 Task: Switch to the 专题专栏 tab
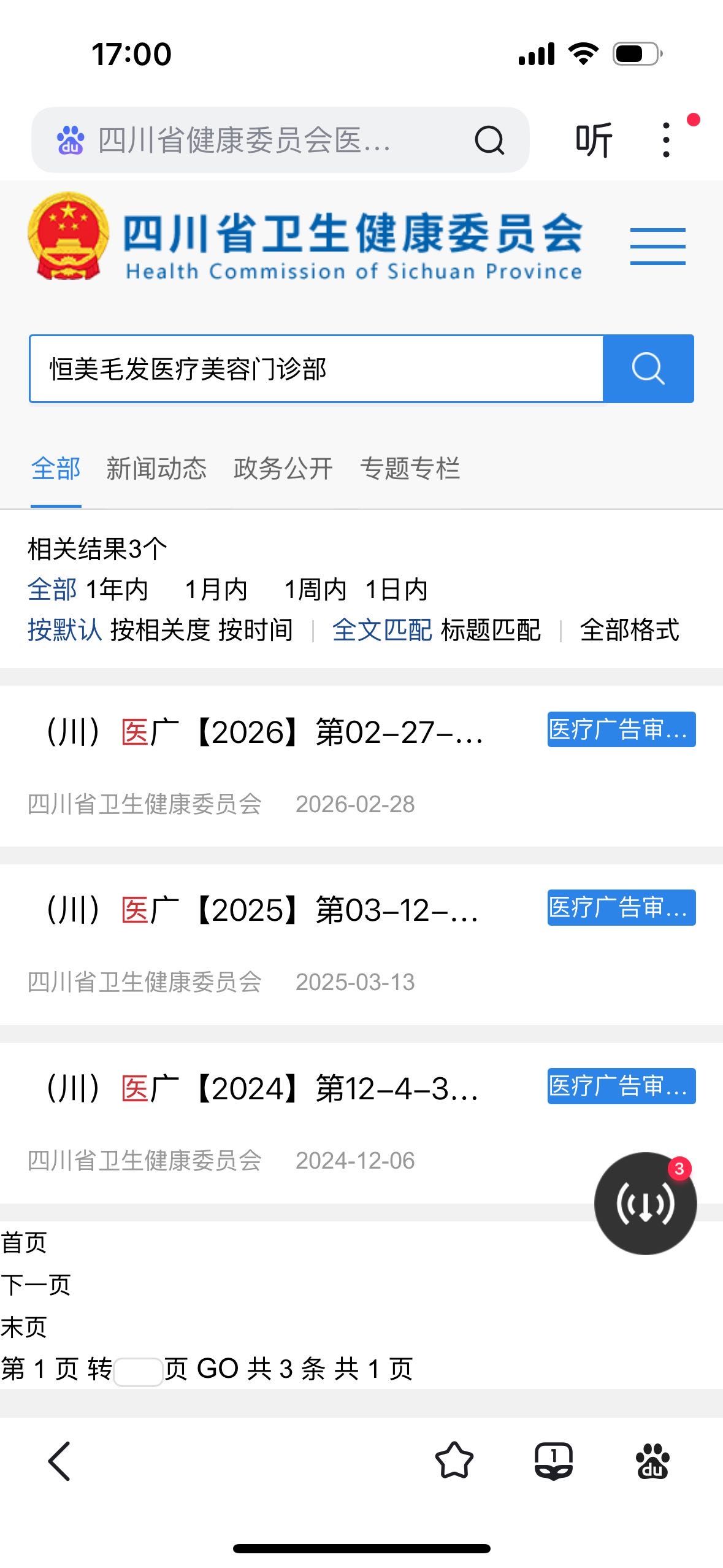410,469
